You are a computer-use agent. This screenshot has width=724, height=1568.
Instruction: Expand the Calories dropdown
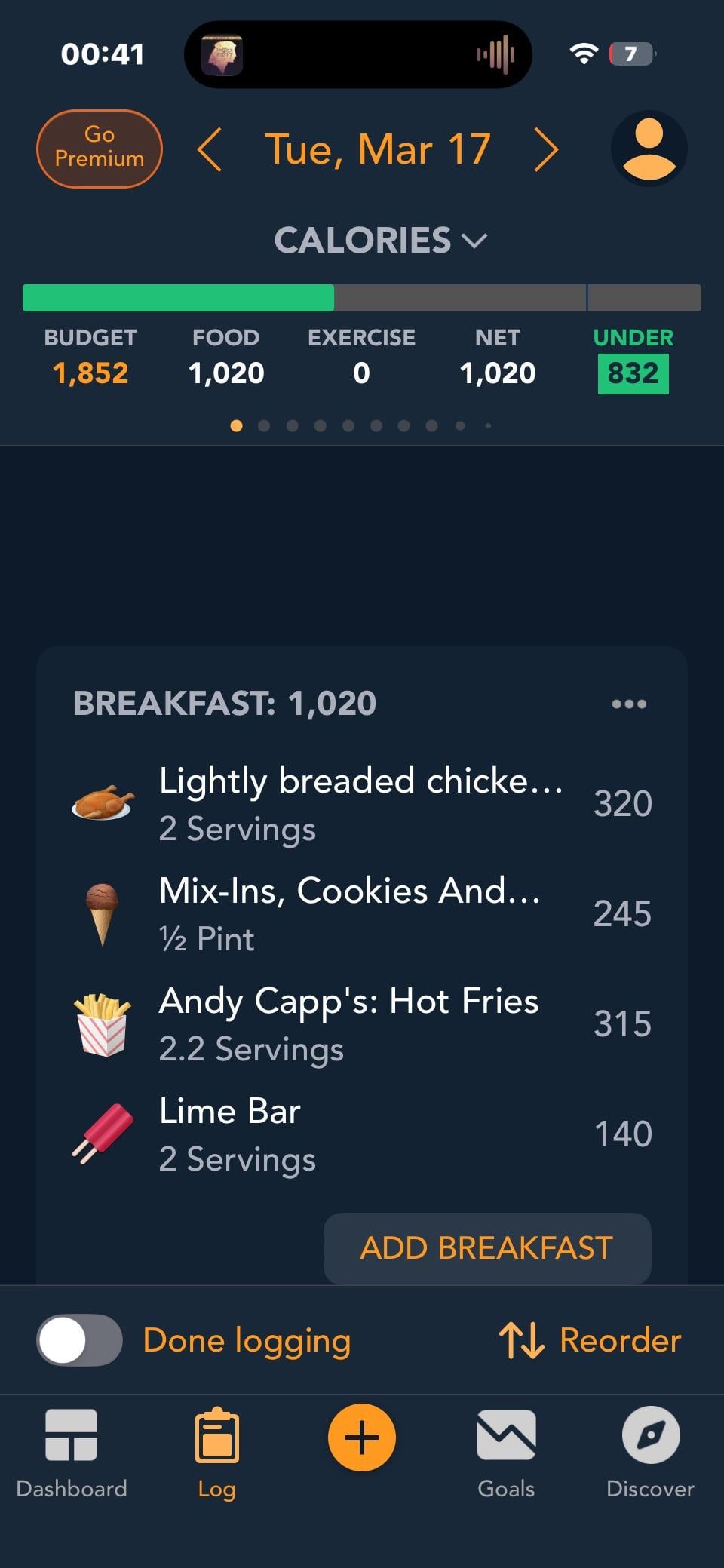[381, 241]
